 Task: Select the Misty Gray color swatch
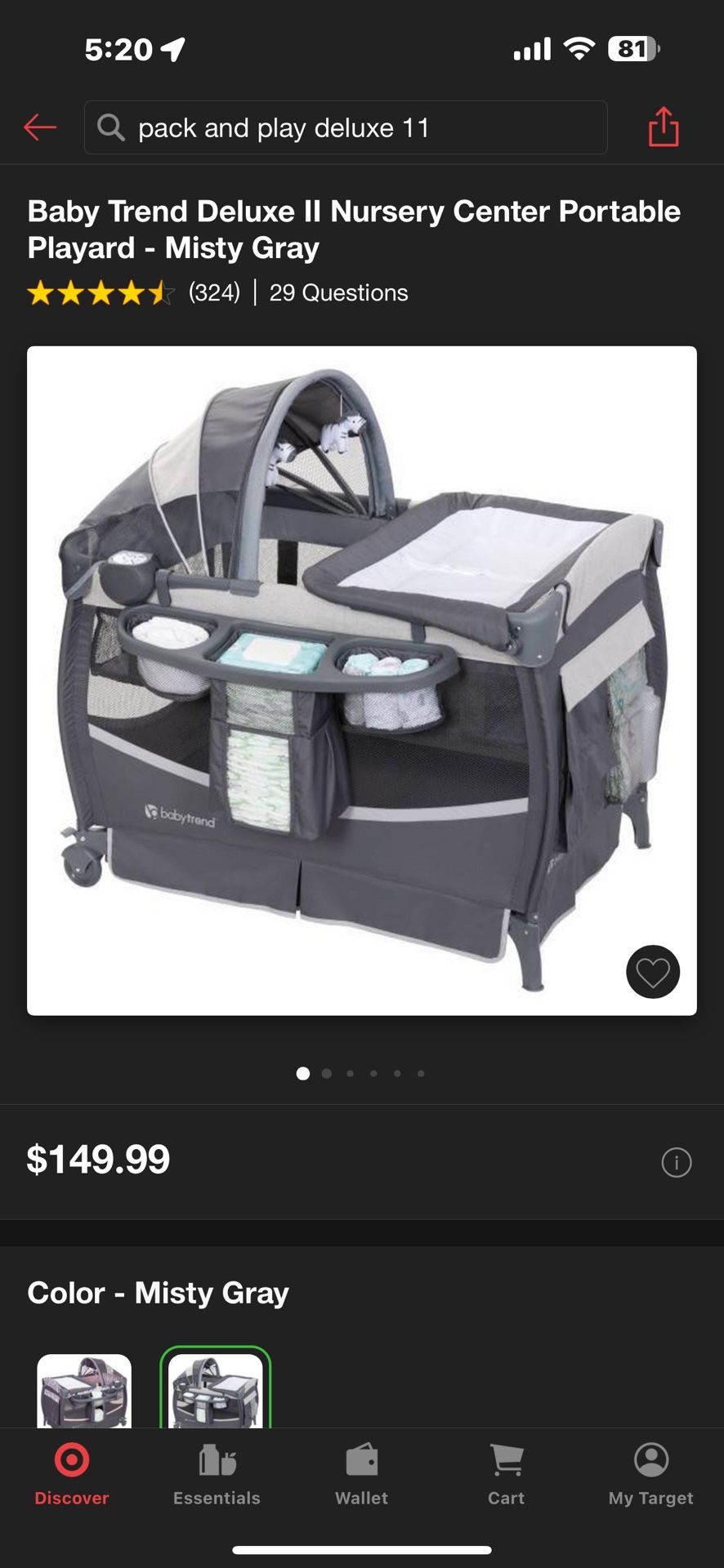[x=215, y=1390]
